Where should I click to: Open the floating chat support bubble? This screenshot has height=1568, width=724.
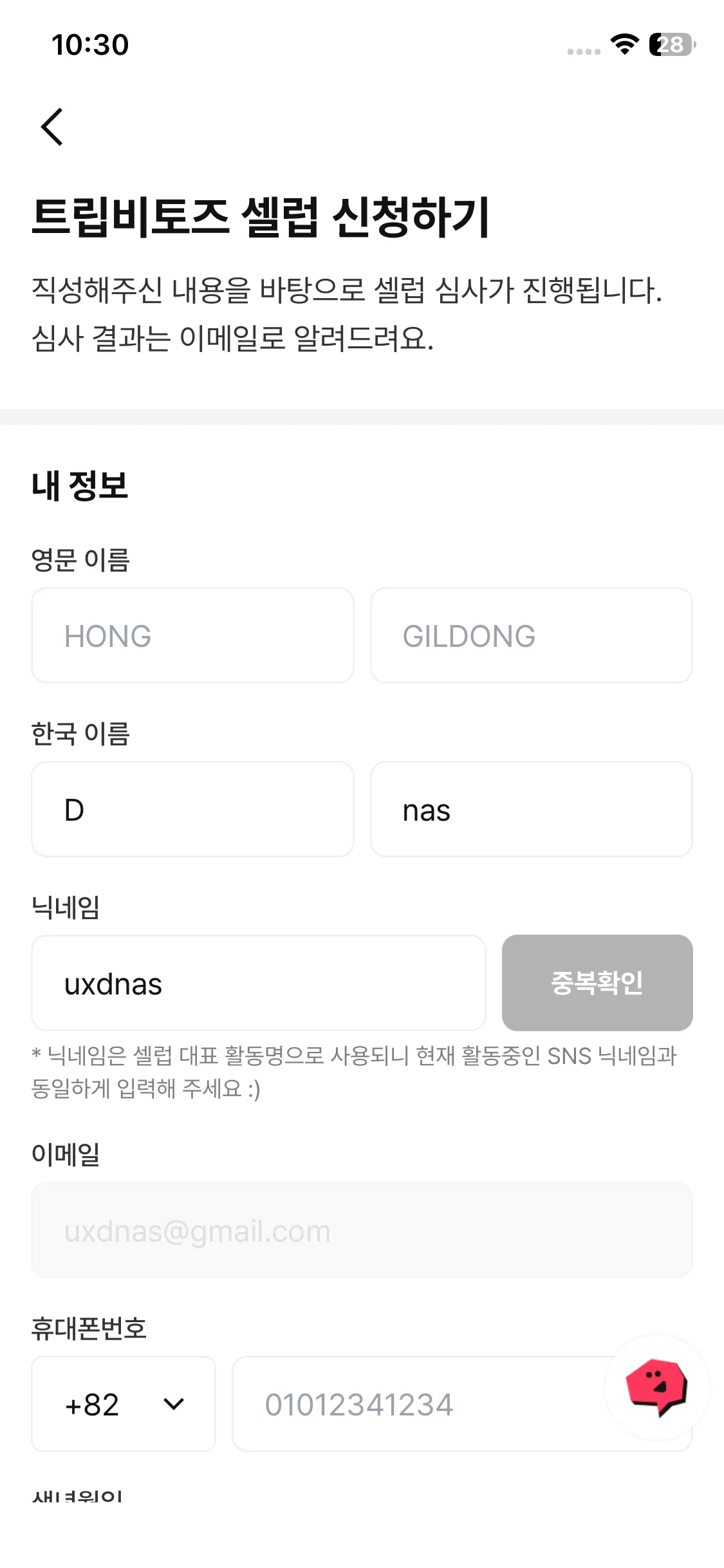click(x=657, y=1387)
